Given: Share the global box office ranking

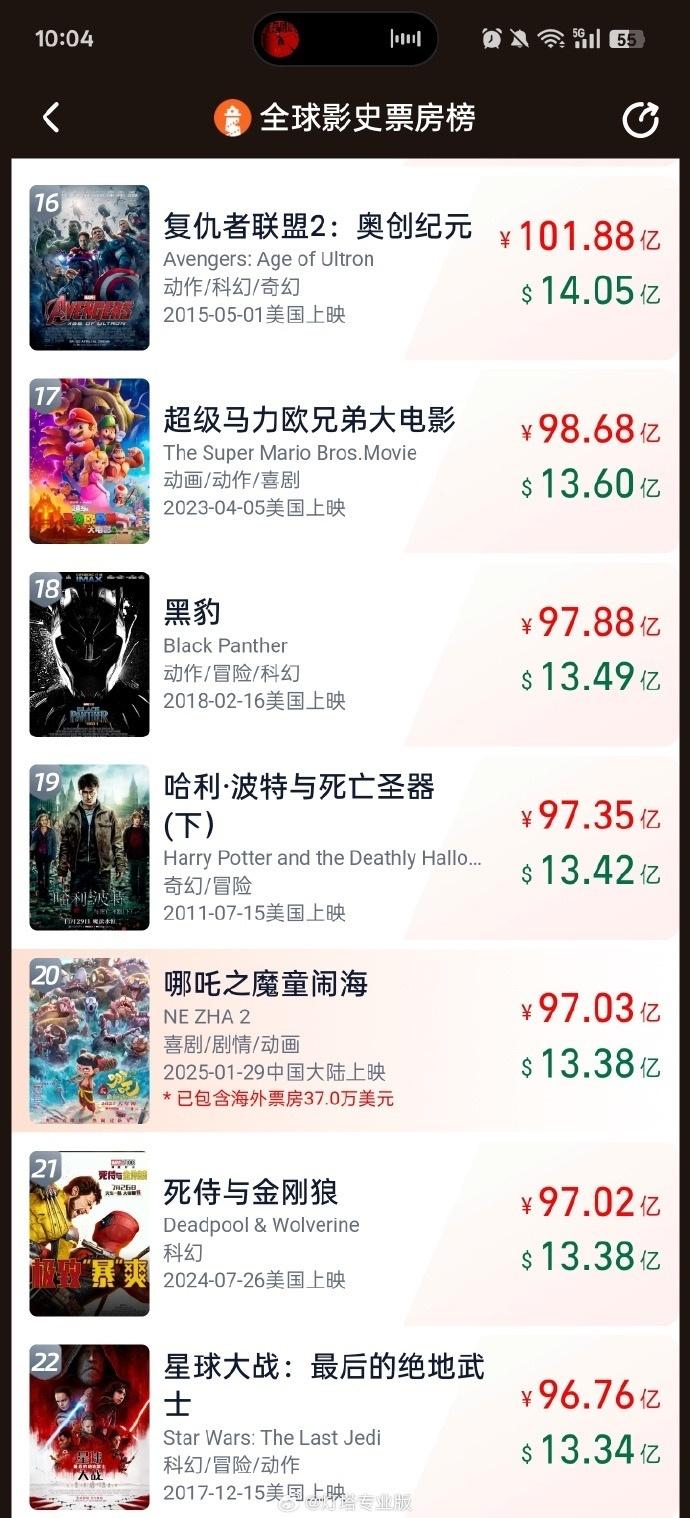Looking at the screenshot, I should (640, 119).
